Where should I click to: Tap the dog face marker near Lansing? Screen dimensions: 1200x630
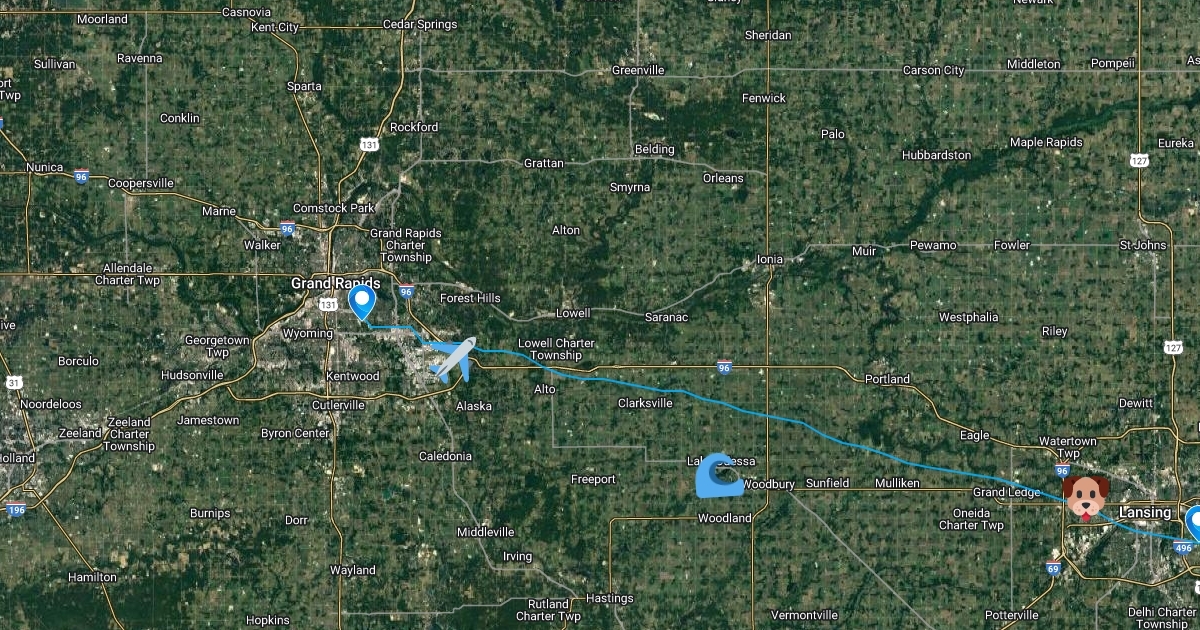tap(1084, 495)
